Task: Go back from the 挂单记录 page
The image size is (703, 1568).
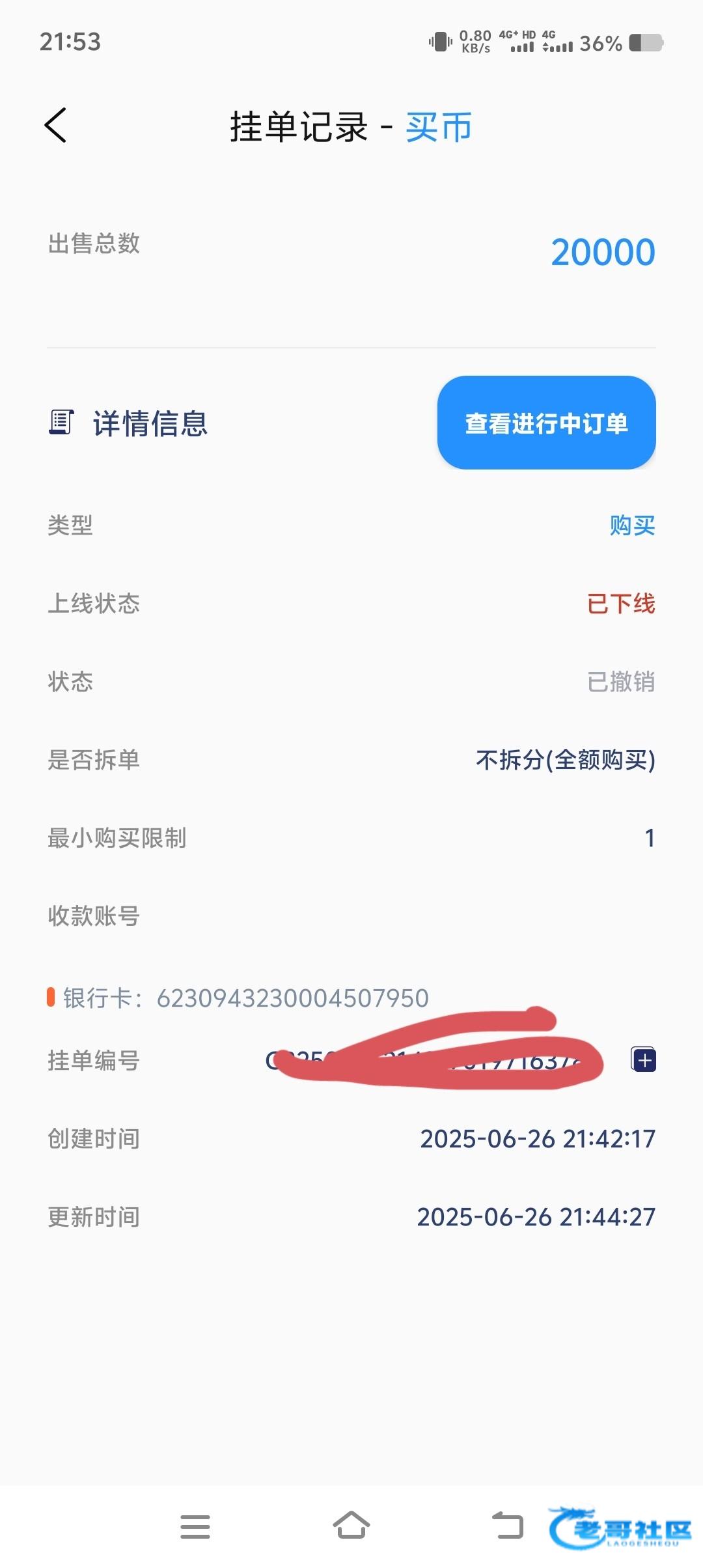Action: tap(56, 125)
